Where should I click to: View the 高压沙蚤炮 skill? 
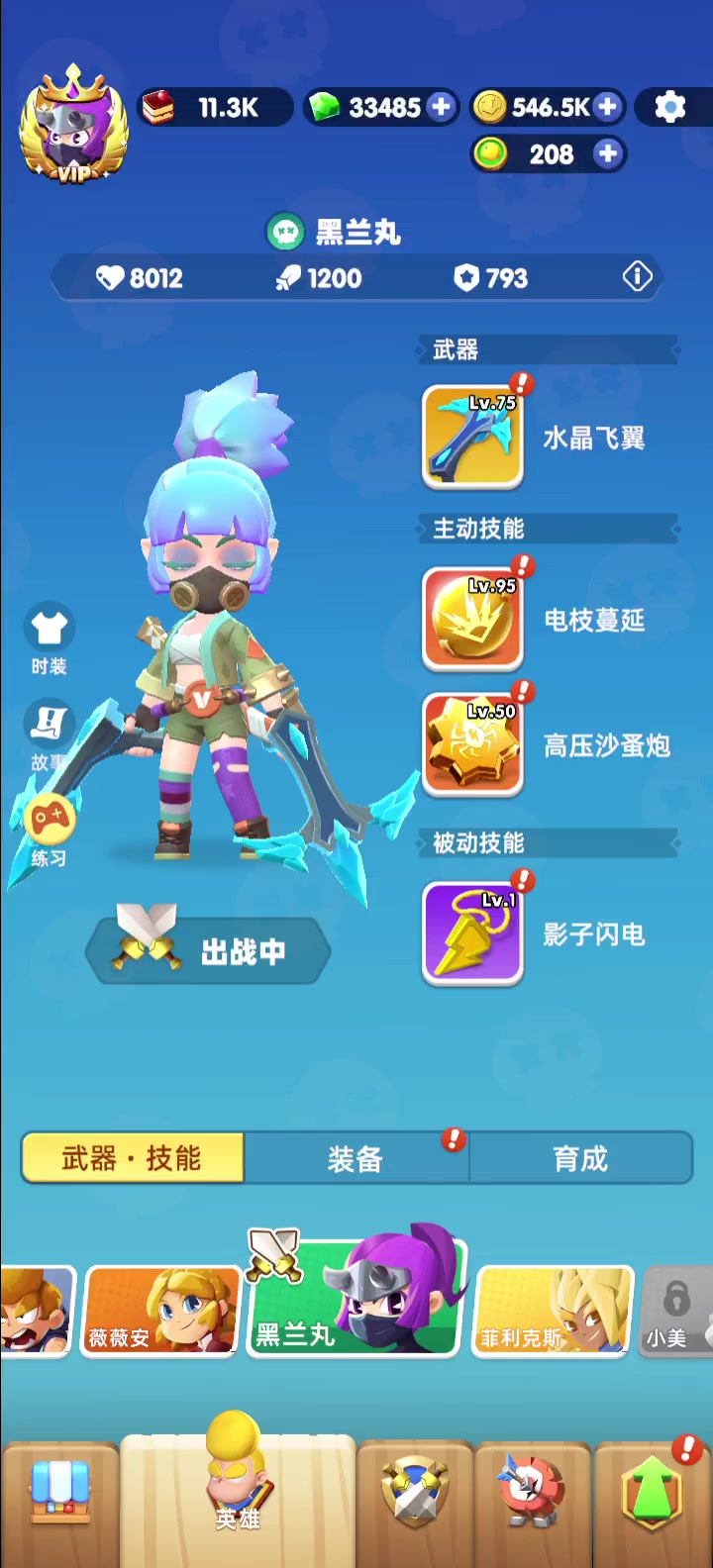(x=473, y=744)
